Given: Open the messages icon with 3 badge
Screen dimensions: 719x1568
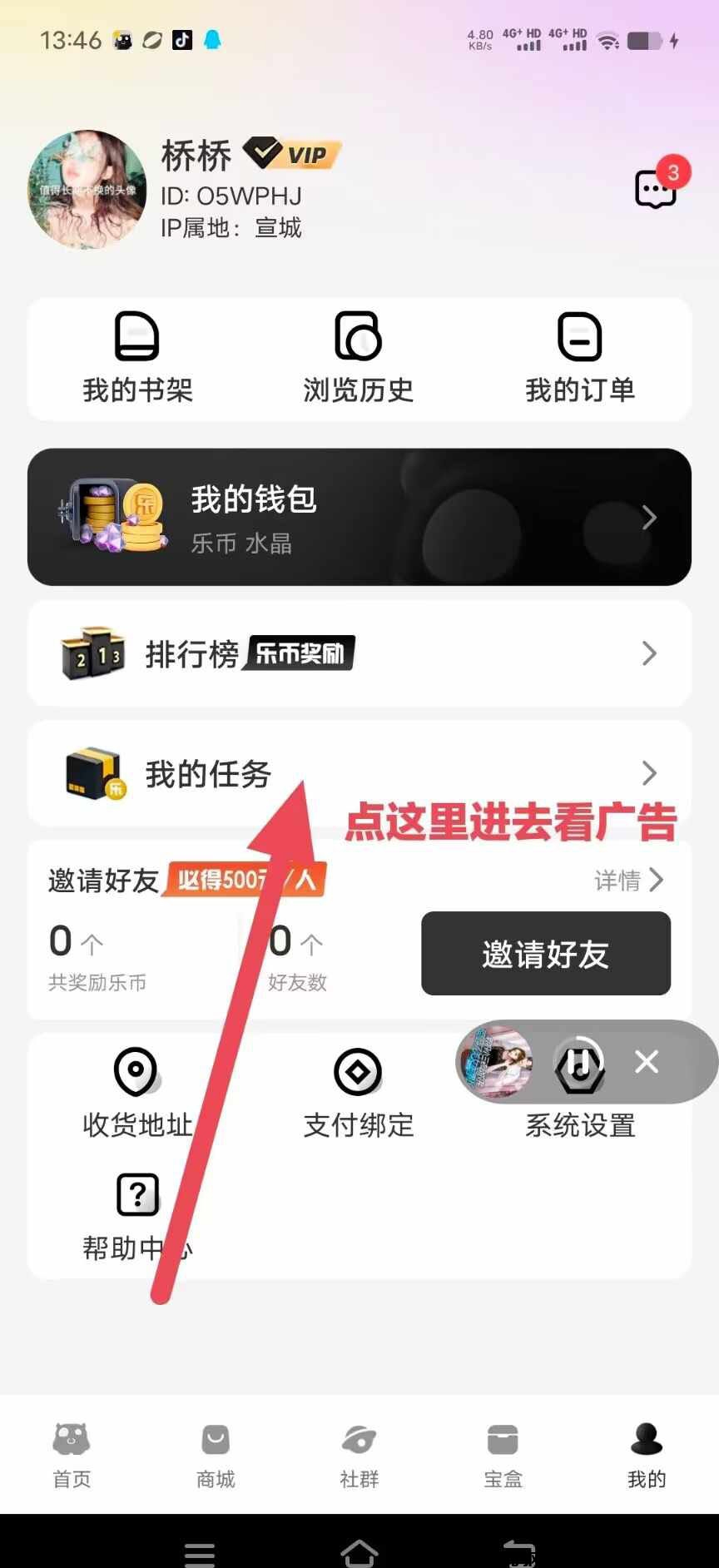Looking at the screenshot, I should (657, 188).
